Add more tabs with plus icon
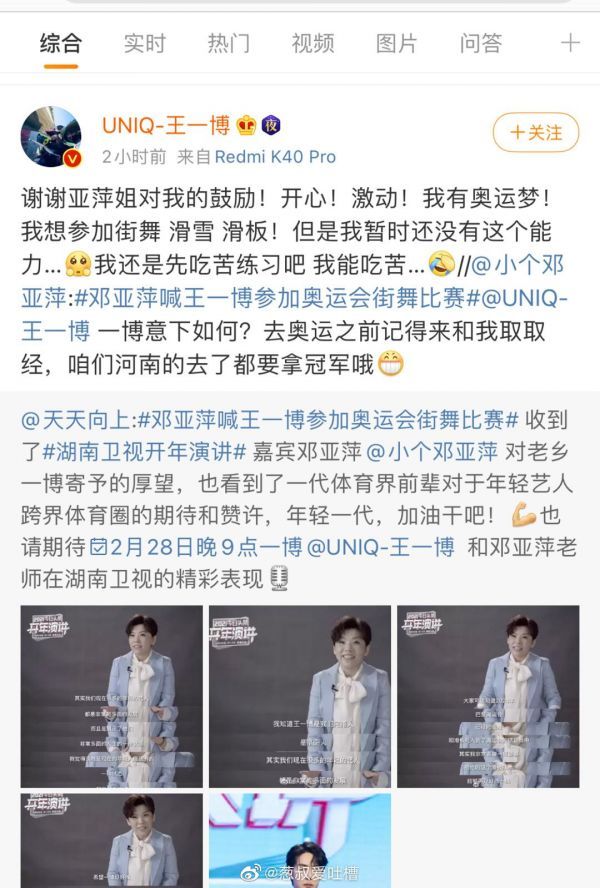600x888 pixels. (x=570, y=43)
